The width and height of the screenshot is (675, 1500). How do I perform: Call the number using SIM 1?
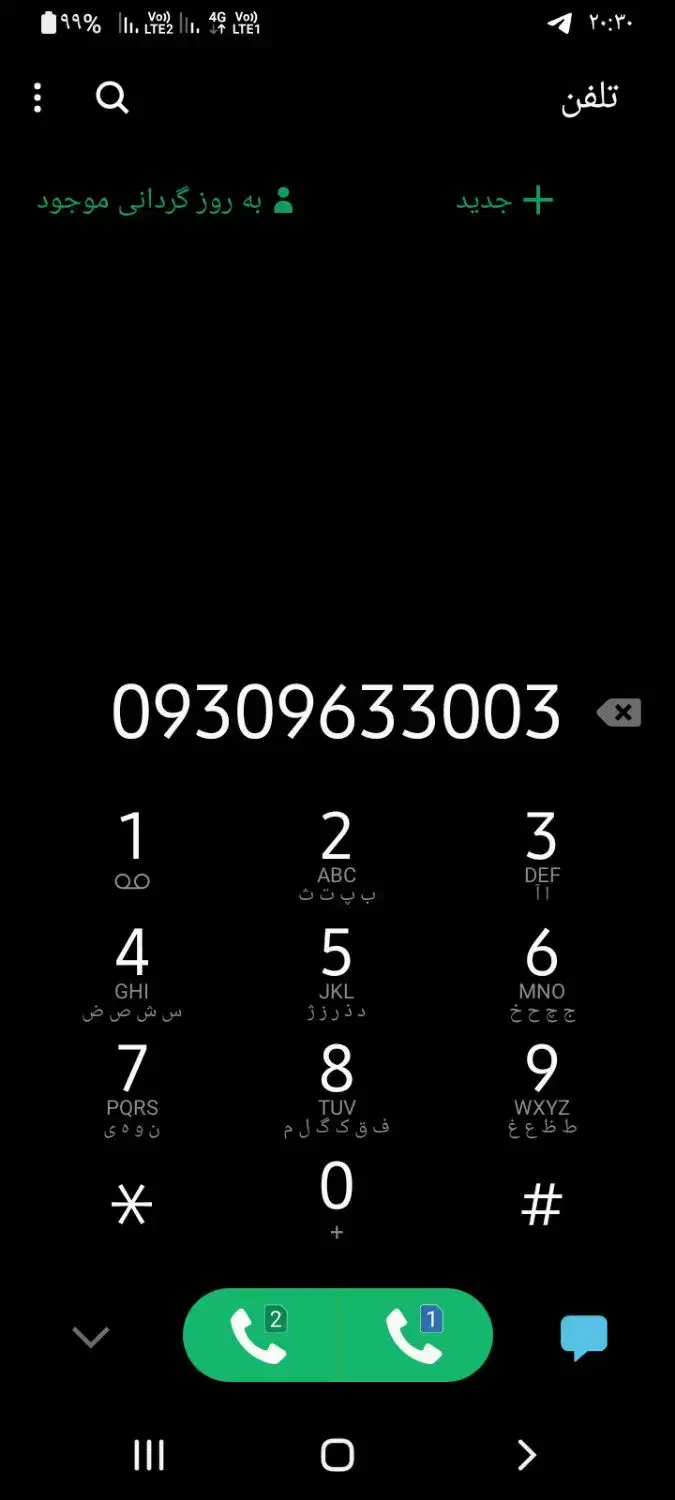416,1335
